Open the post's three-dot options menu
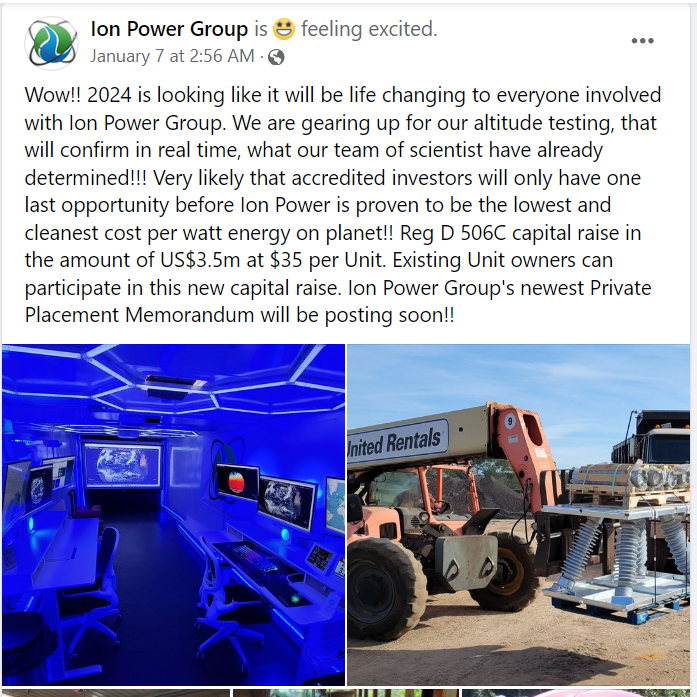The image size is (697, 697). tap(642, 41)
